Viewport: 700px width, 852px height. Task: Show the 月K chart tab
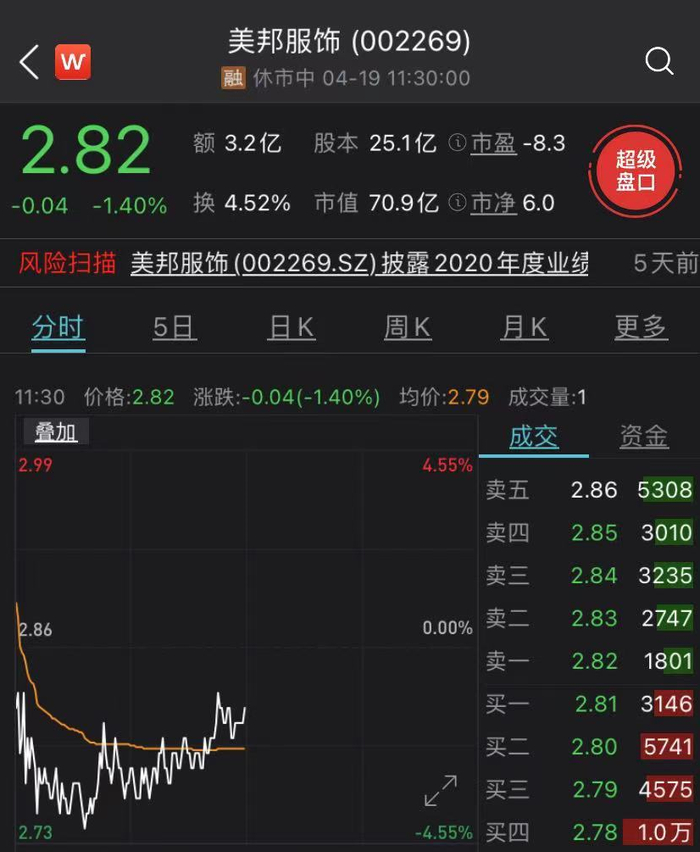(x=524, y=327)
